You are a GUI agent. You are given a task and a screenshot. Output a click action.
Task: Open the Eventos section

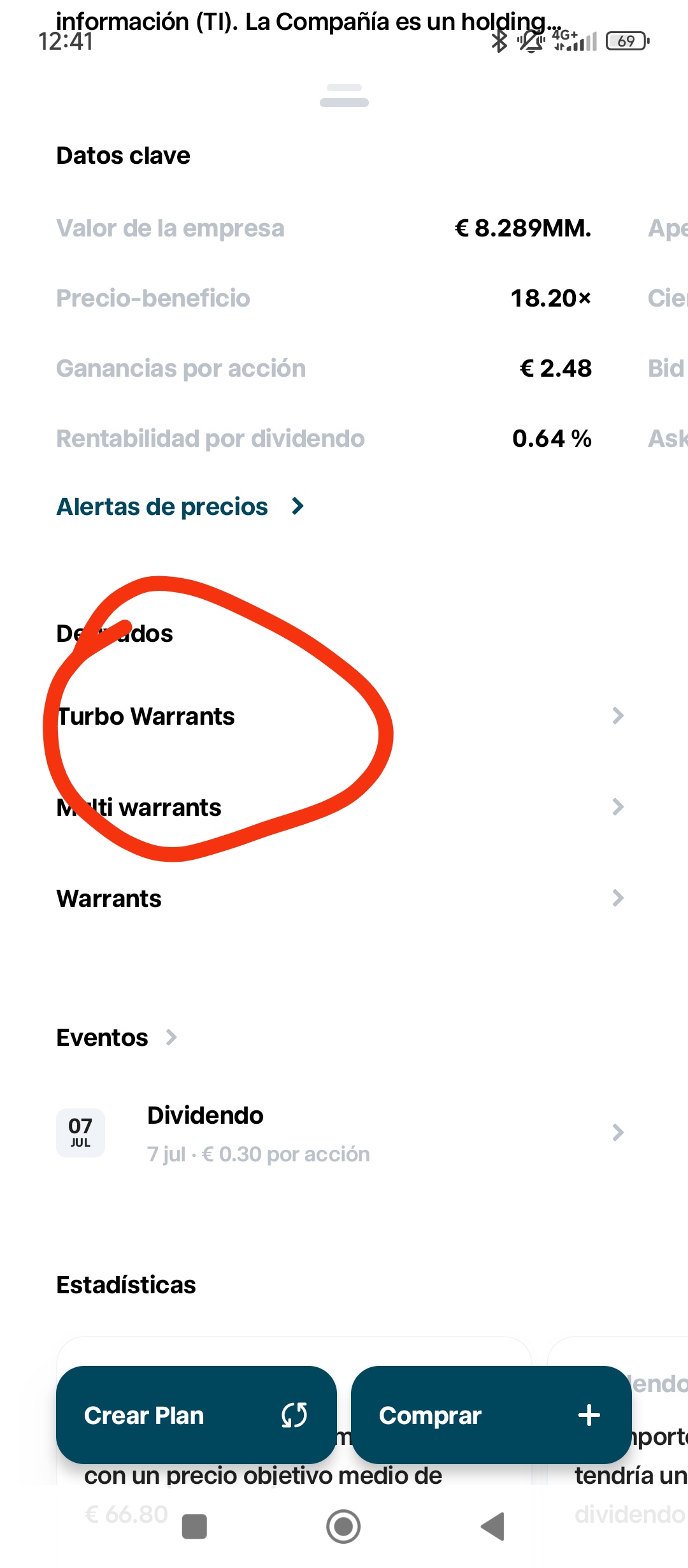coord(117,1038)
